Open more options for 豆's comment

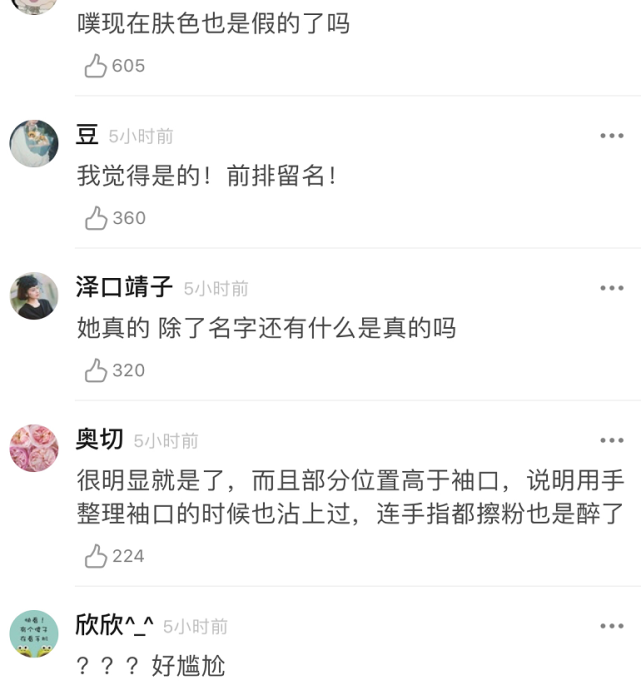click(x=611, y=136)
